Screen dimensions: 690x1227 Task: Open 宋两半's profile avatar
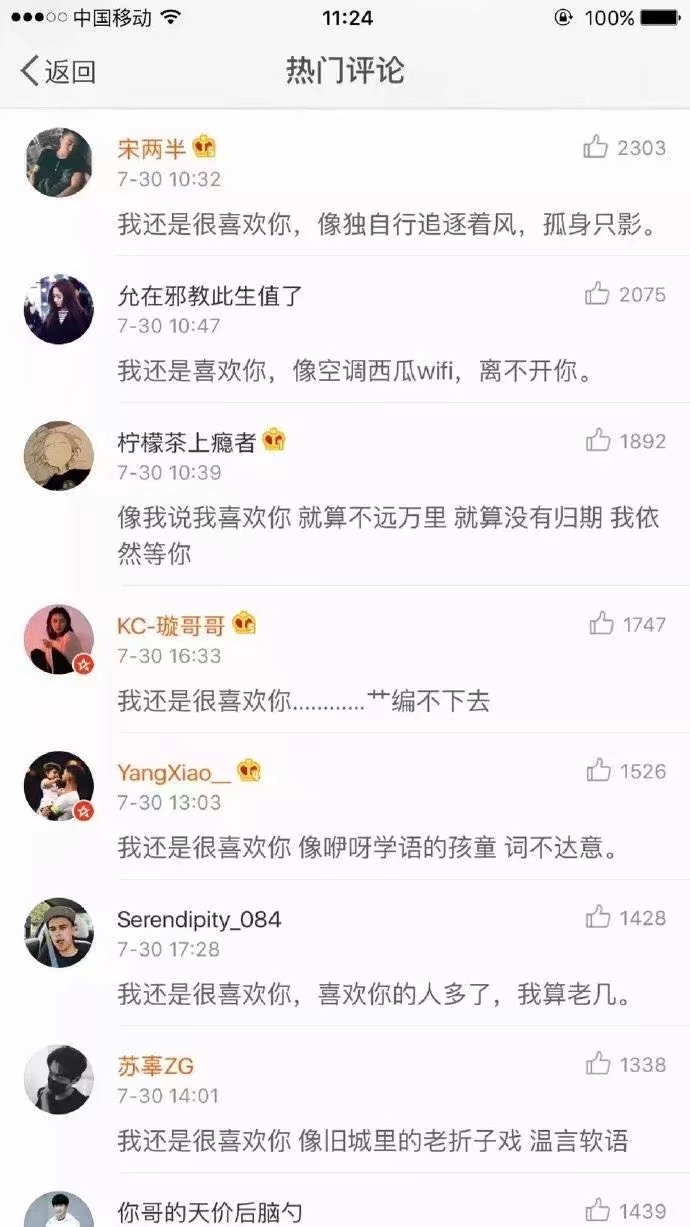(59, 162)
